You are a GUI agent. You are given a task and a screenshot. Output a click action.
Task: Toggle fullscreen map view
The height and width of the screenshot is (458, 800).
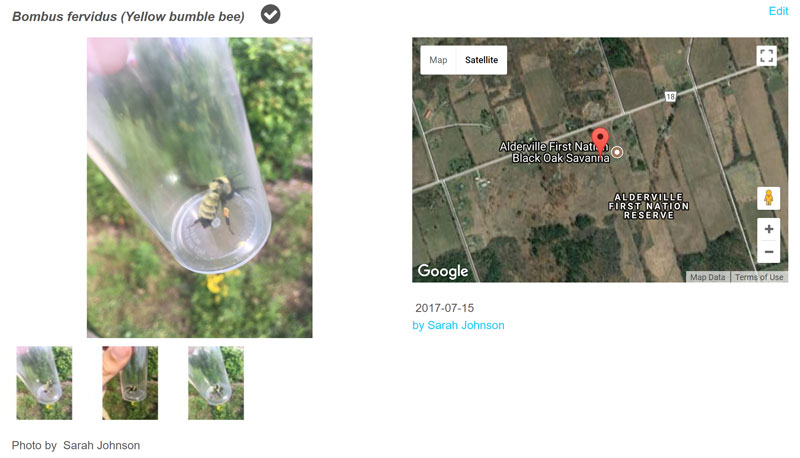pos(767,56)
